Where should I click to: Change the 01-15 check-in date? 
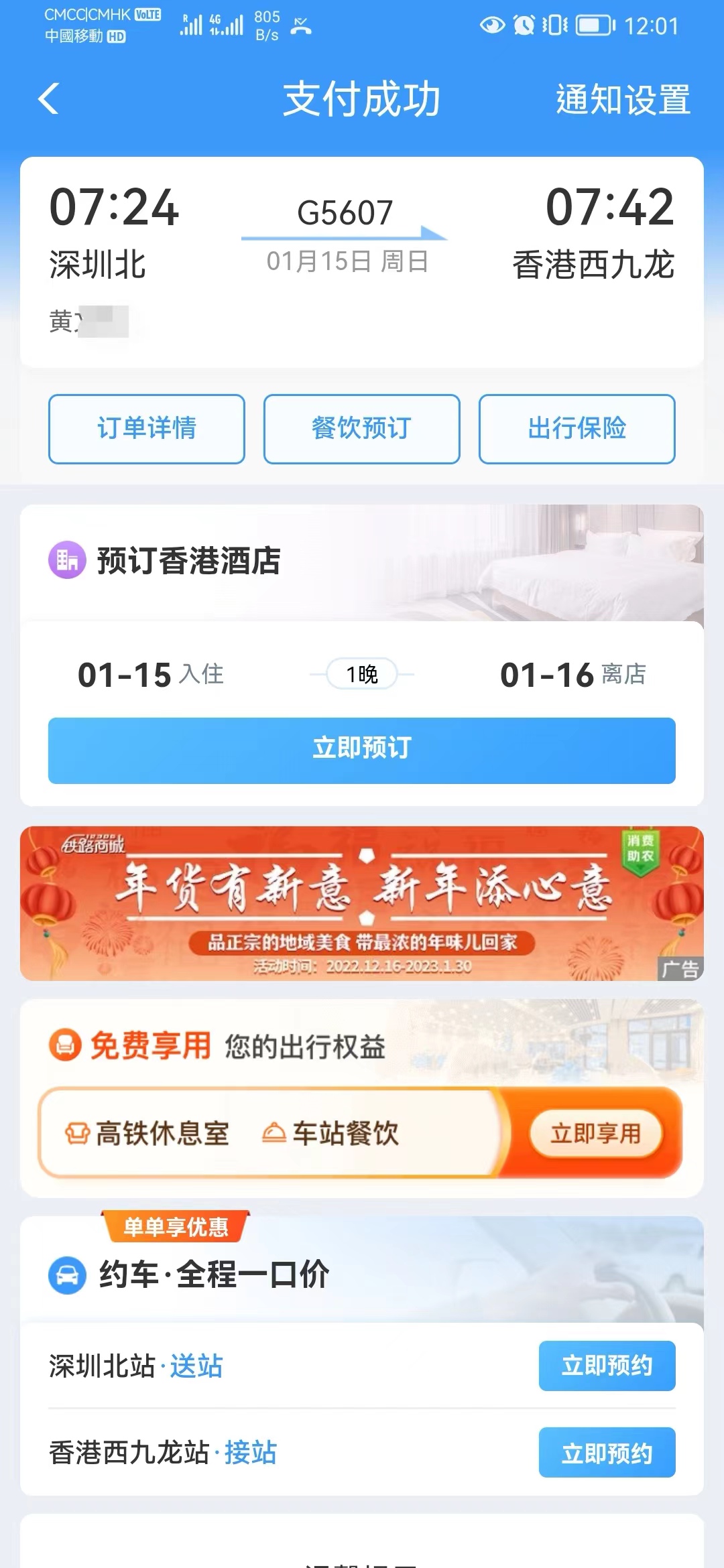click(151, 674)
